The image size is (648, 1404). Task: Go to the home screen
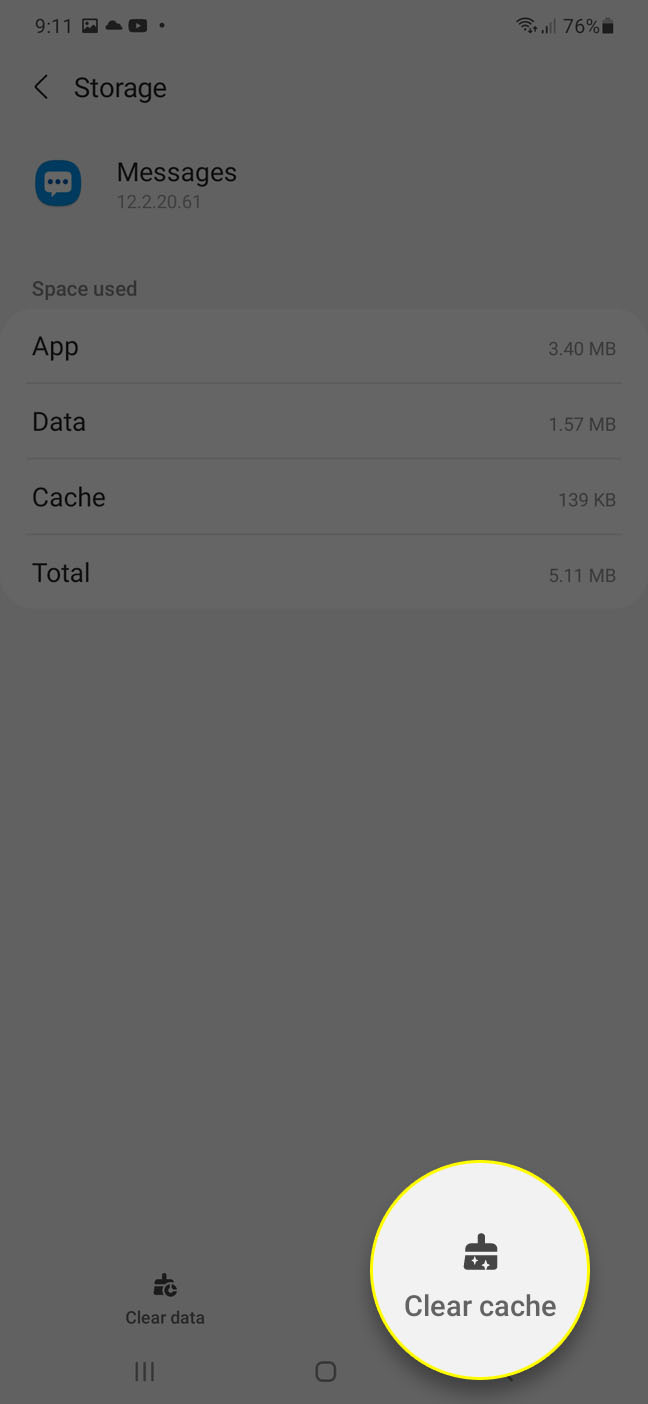tap(325, 1372)
